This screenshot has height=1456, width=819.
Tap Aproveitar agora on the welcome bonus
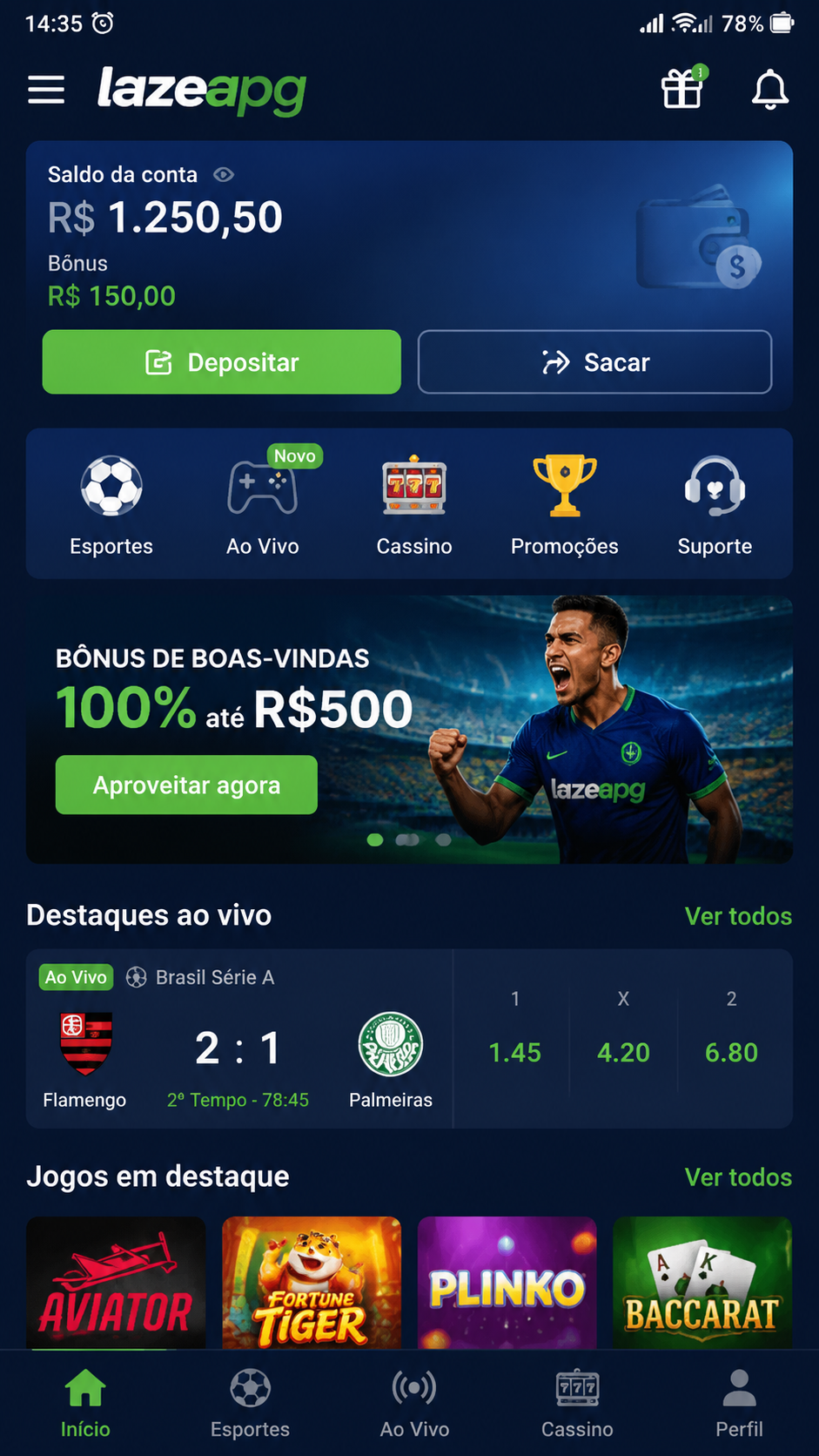click(x=186, y=785)
